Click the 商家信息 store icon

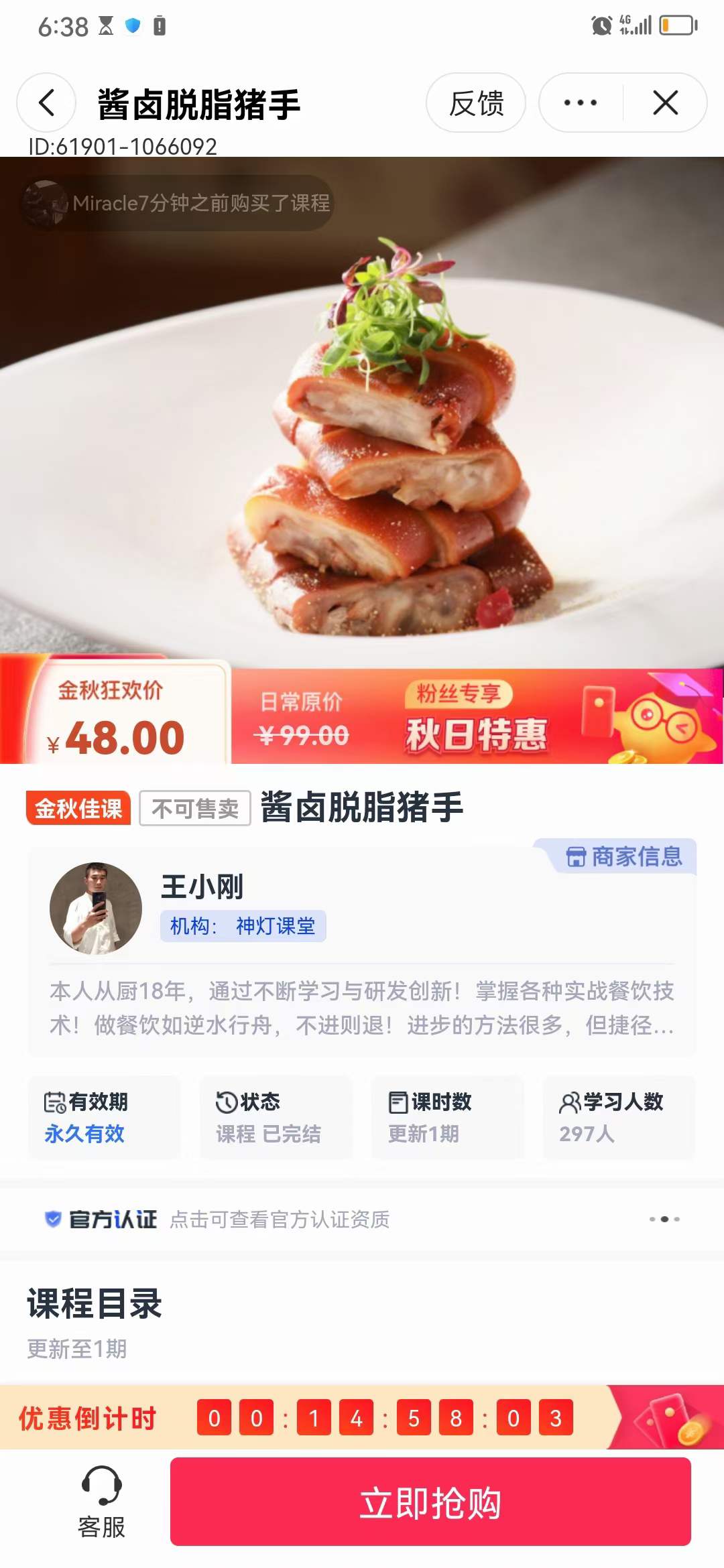click(577, 854)
